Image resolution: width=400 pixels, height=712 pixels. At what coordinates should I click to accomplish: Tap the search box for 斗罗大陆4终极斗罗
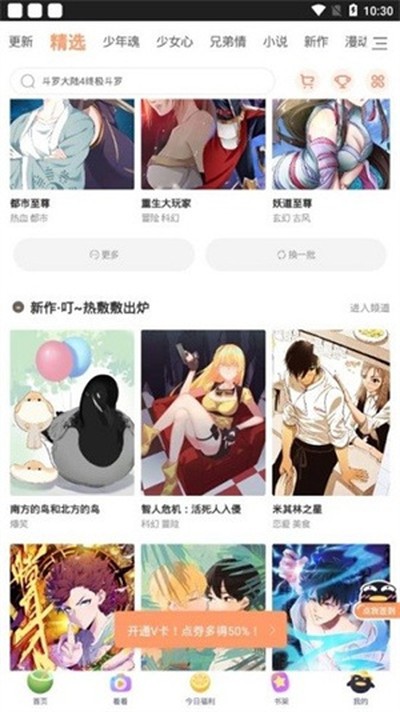pos(142,82)
